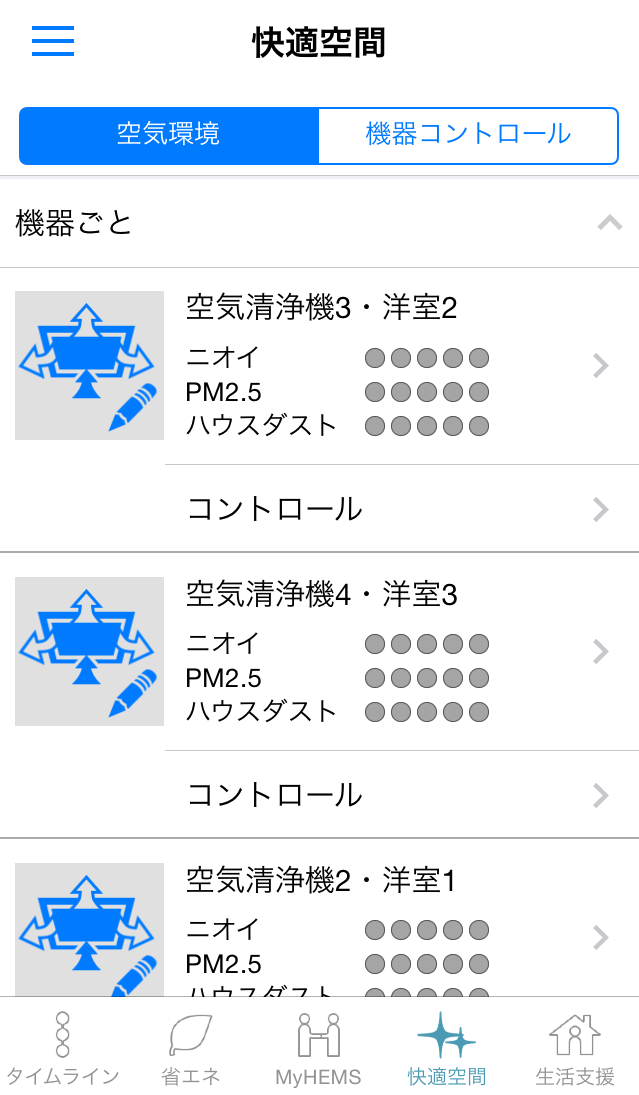Open the 生活支援 tab
Viewport: 639px width, 1095px height.
coord(575,1048)
